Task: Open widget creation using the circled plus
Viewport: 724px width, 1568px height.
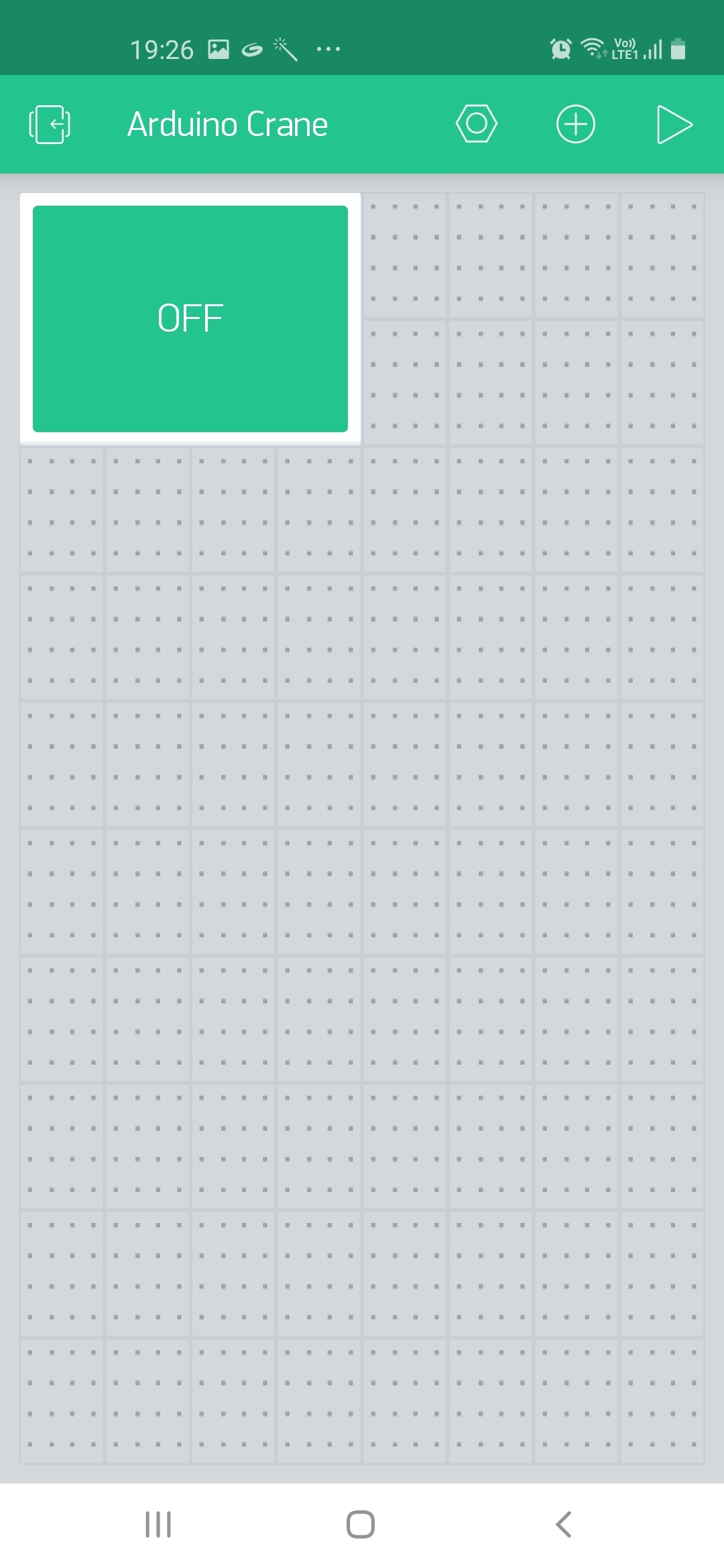Action: 575,124
